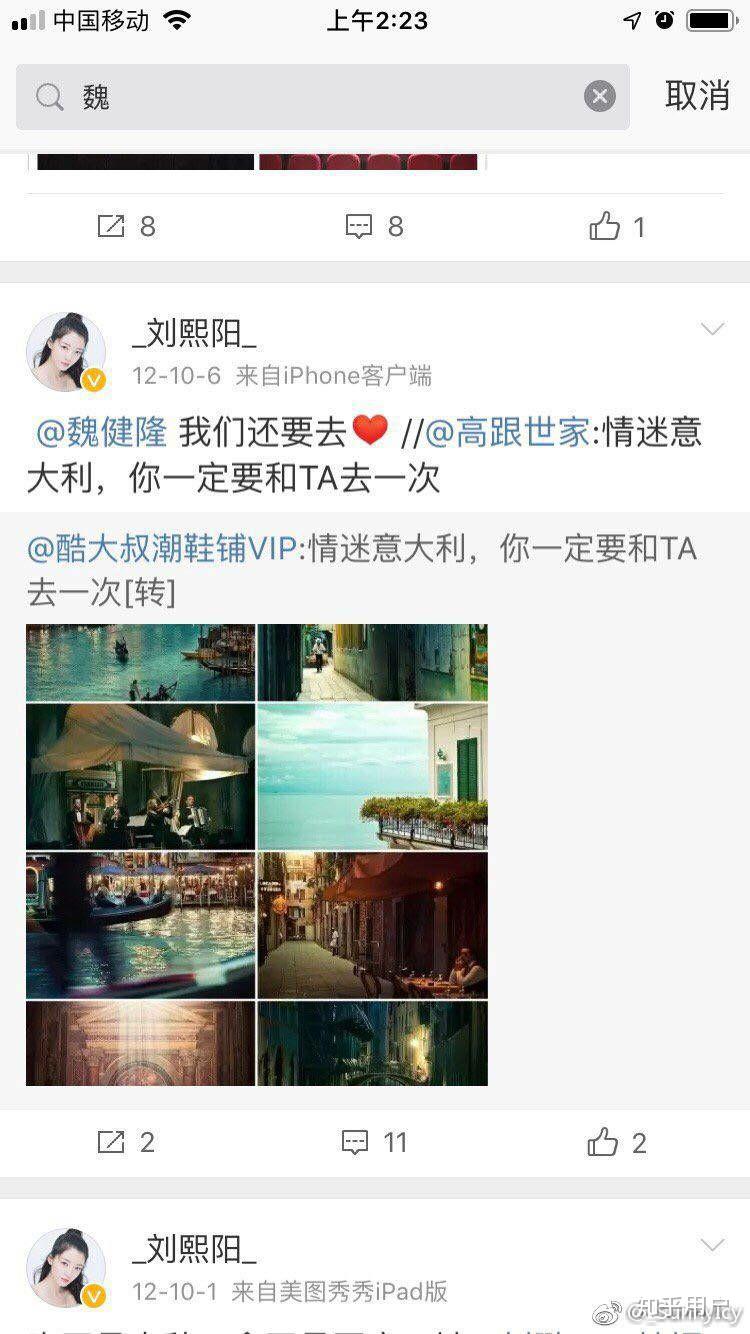Open the @高跟世家 mention link
Viewport: 750px width, 1334px height.
pos(507,433)
